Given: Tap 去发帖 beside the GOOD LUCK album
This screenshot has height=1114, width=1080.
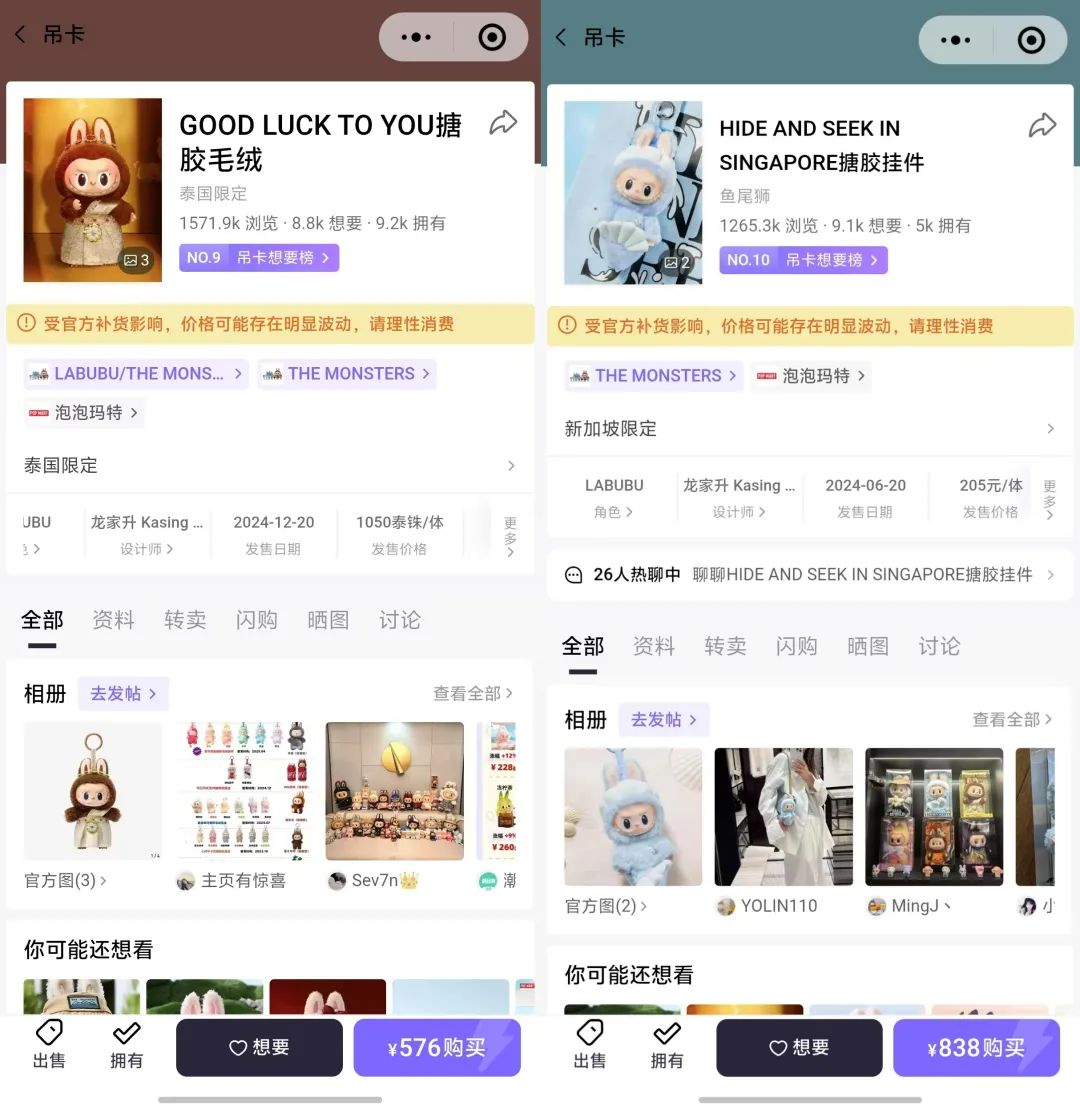Looking at the screenshot, I should (123, 693).
